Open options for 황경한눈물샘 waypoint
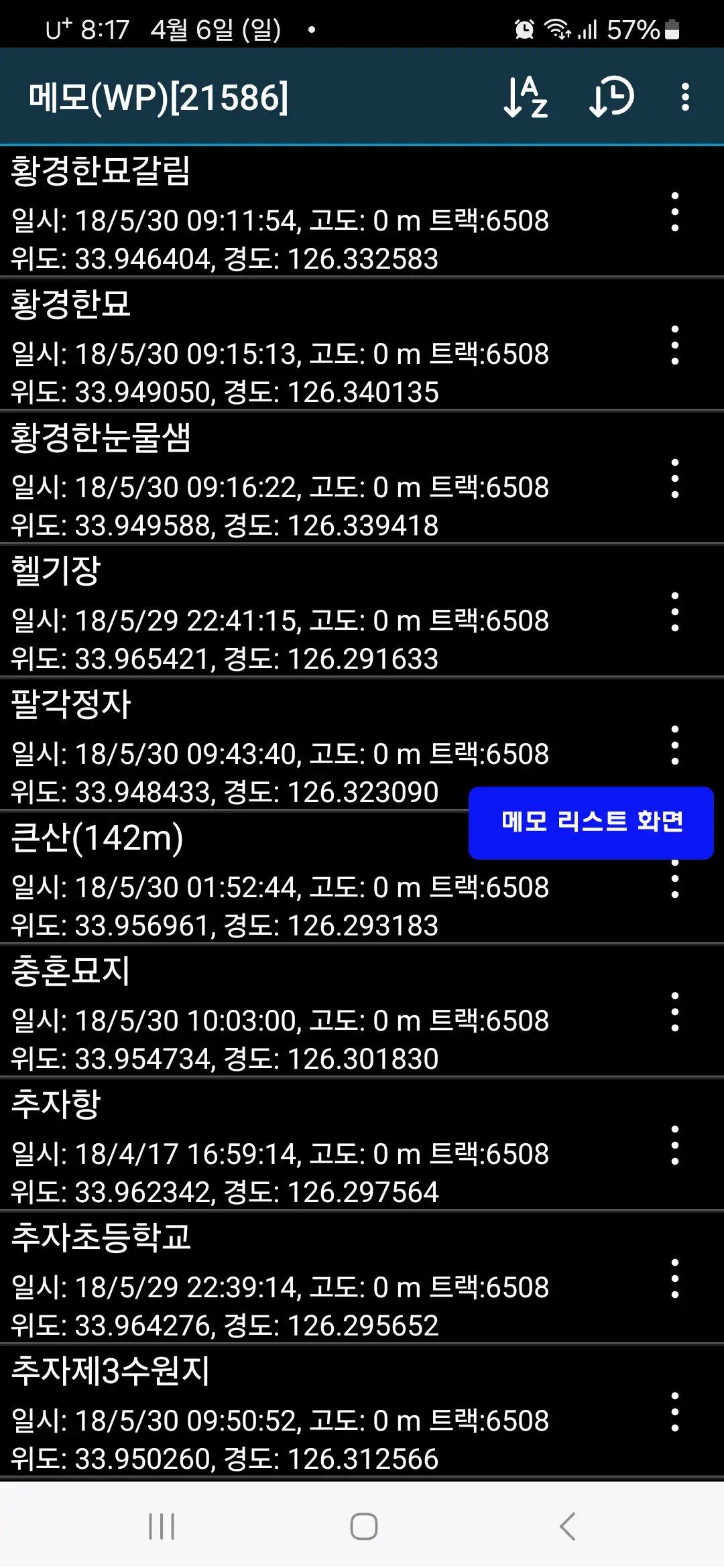Image resolution: width=724 pixels, height=1568 pixels. tap(674, 480)
